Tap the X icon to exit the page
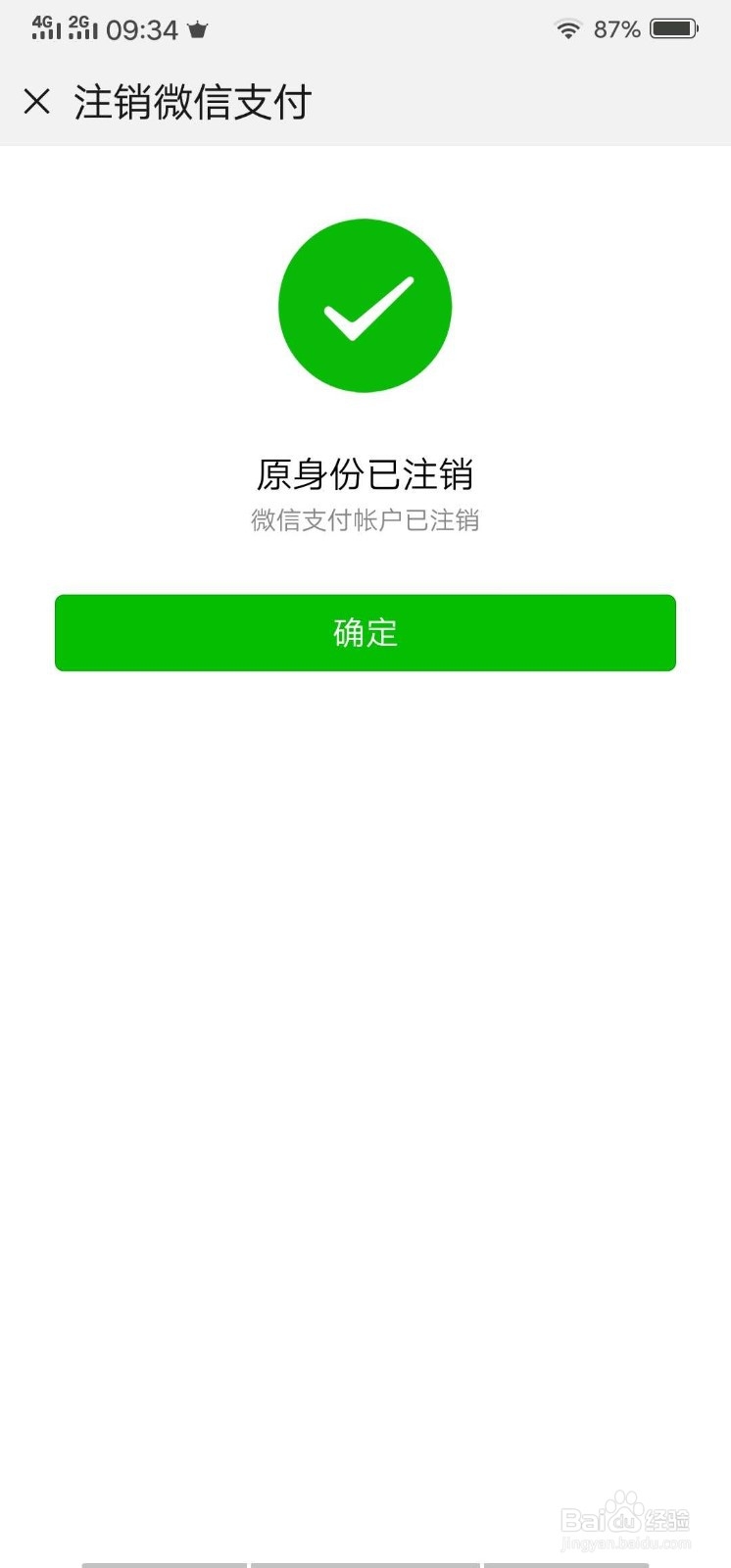 coord(37,101)
